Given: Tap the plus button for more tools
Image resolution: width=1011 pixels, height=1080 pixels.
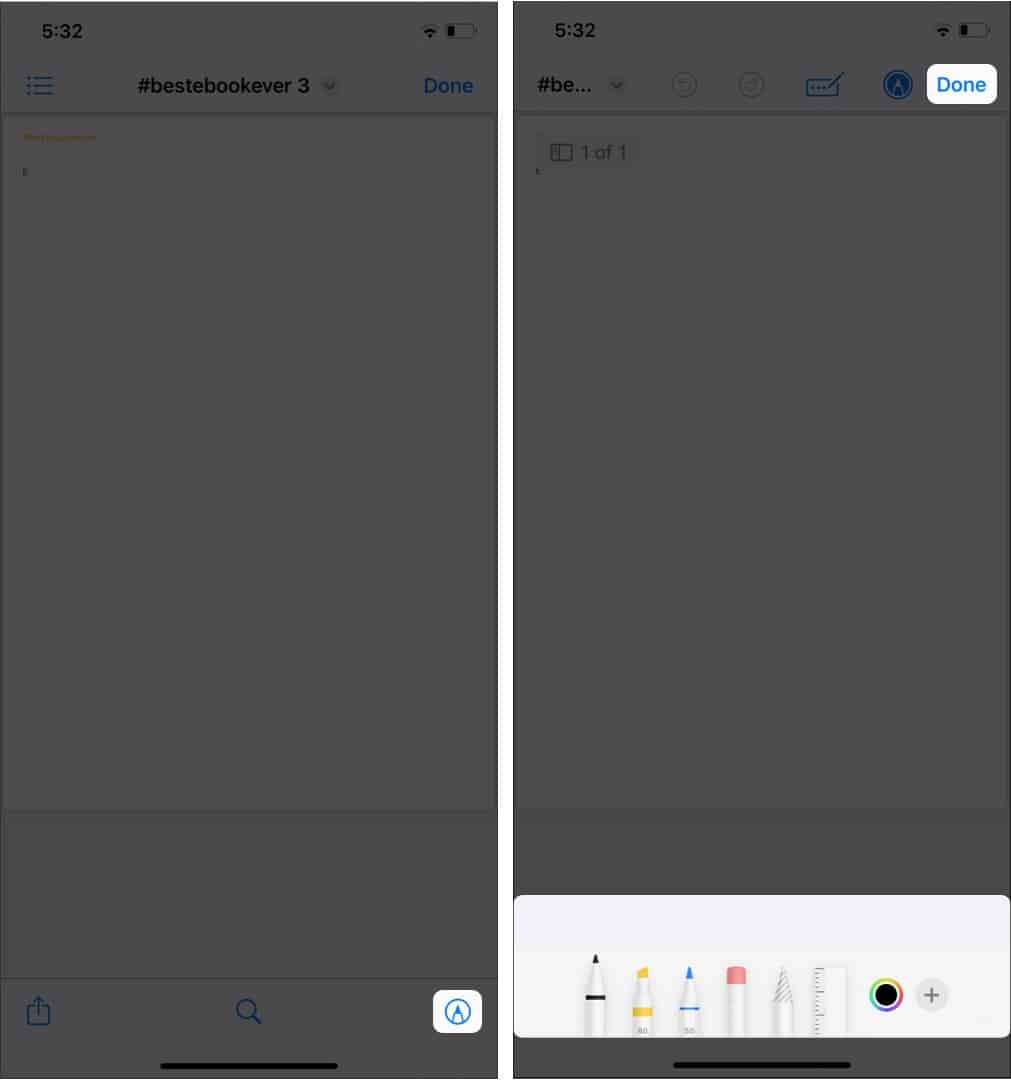Looking at the screenshot, I should 931,995.
